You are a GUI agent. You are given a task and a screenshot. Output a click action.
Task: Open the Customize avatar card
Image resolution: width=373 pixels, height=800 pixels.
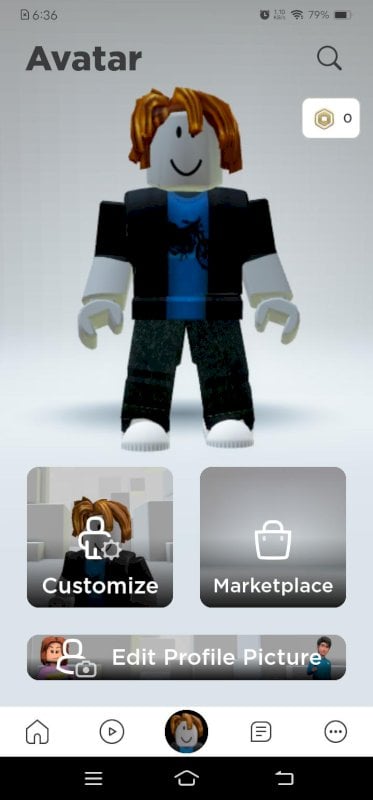pos(100,537)
